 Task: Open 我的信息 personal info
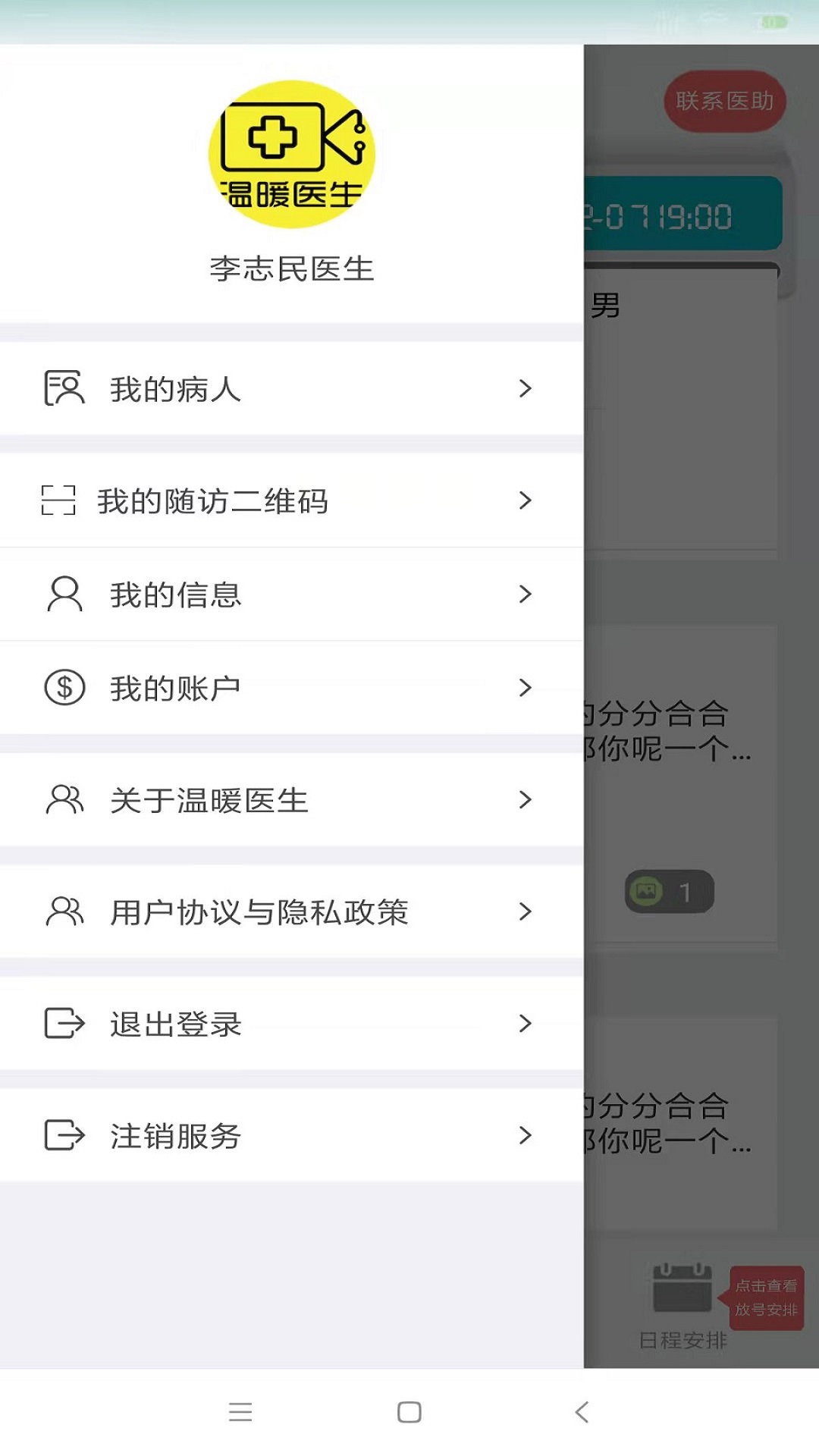click(x=291, y=595)
